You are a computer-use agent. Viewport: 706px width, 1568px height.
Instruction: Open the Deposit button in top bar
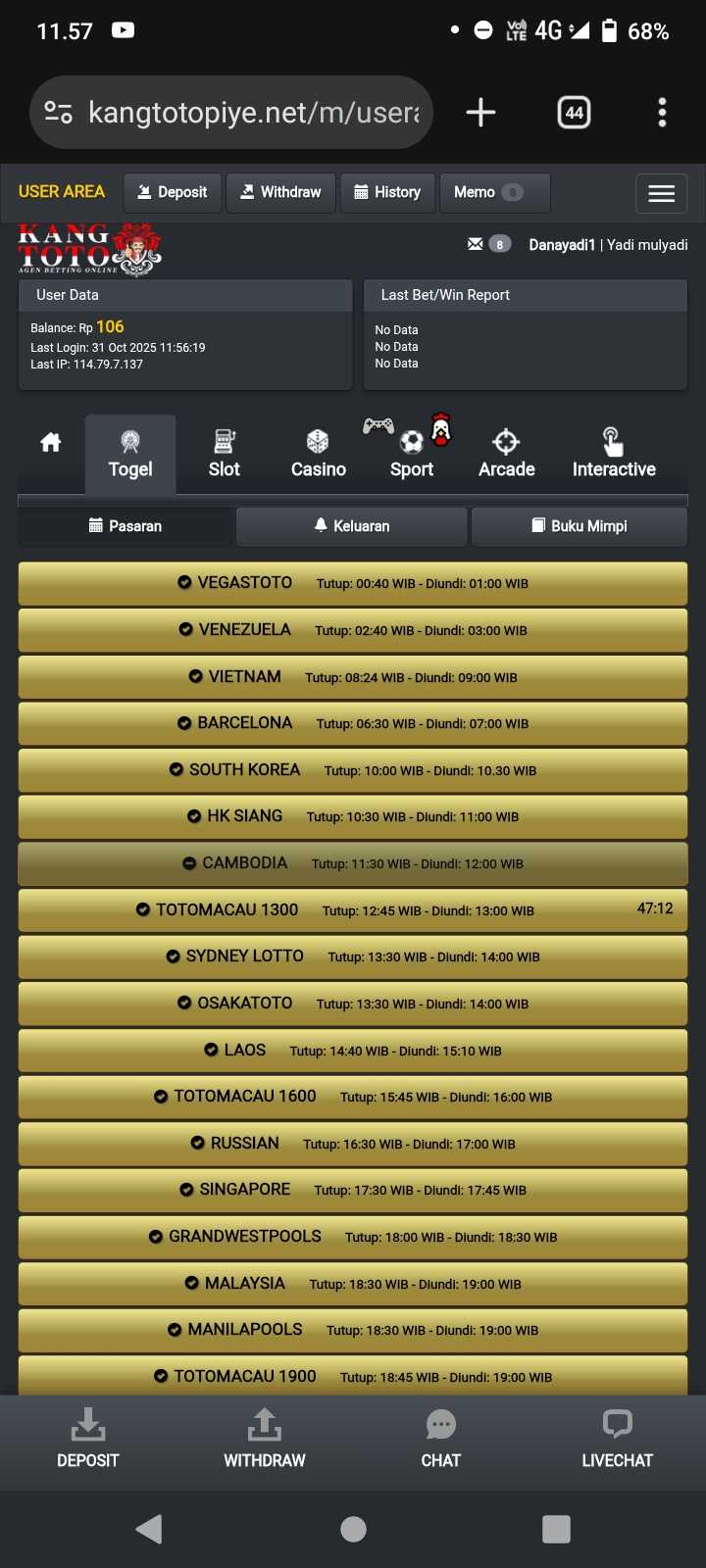173,192
